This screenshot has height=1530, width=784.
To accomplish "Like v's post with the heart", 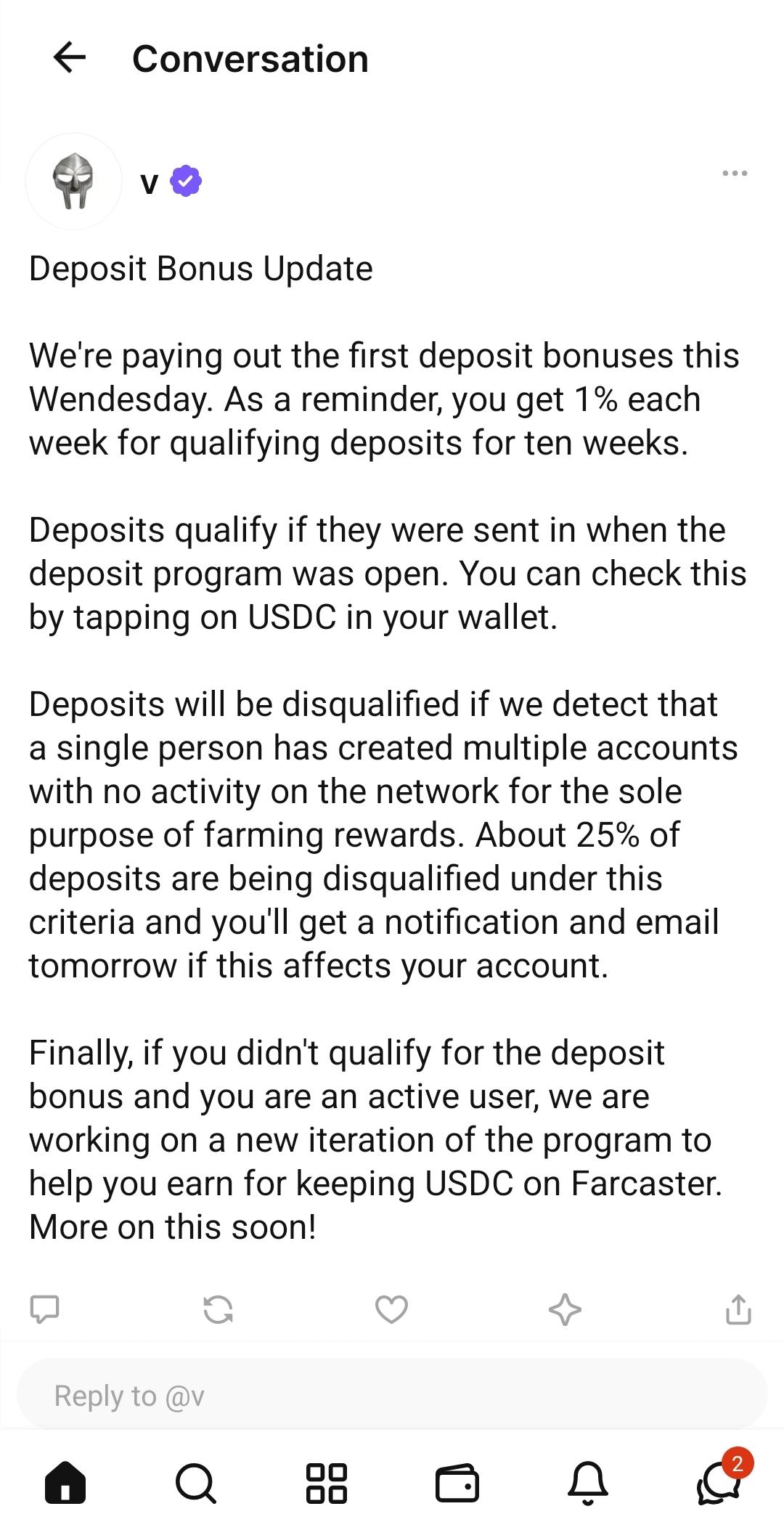I will click(391, 1309).
